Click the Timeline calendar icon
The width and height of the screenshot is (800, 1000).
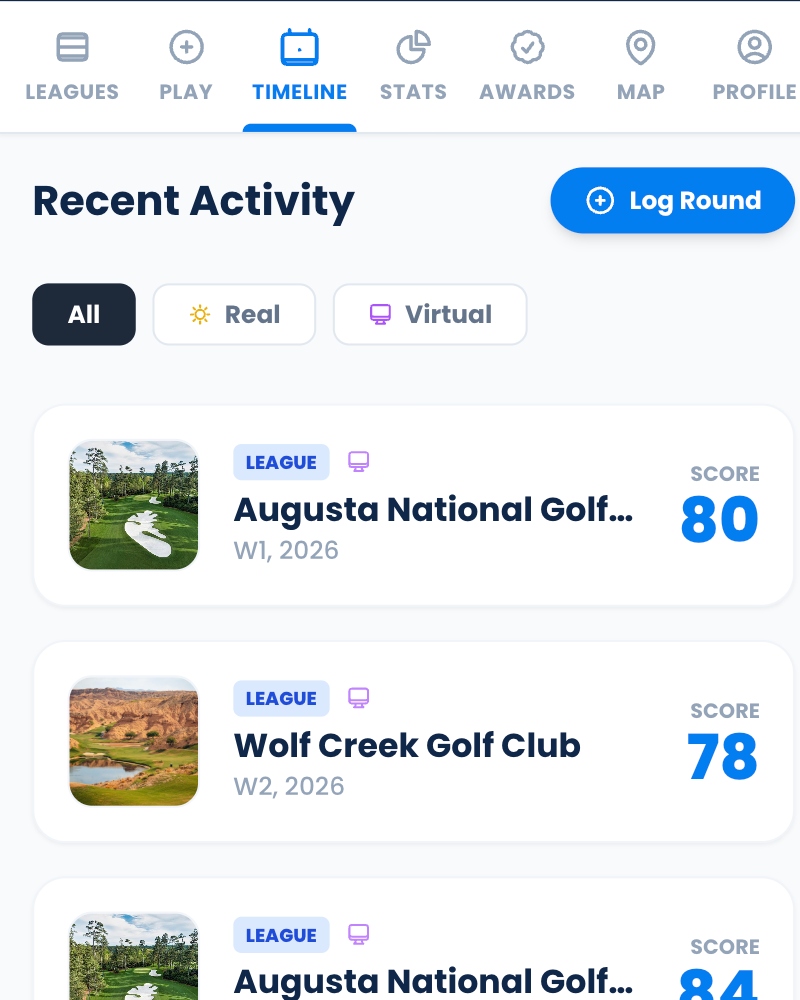click(299, 46)
